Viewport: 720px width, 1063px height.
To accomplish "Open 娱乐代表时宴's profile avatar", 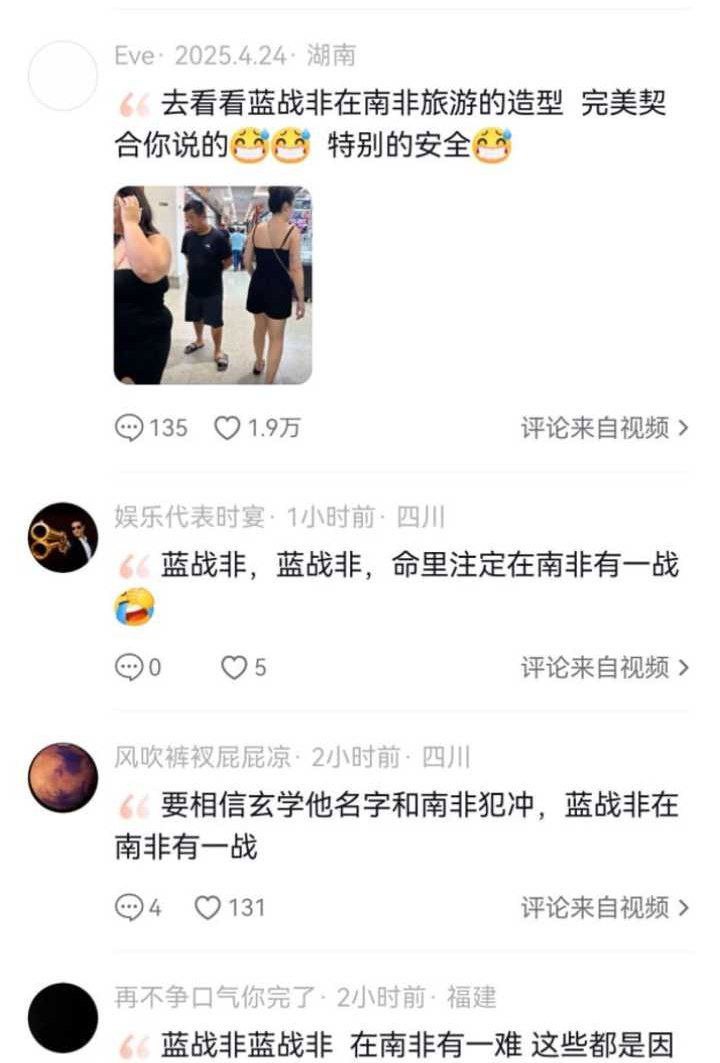I will tap(63, 537).
